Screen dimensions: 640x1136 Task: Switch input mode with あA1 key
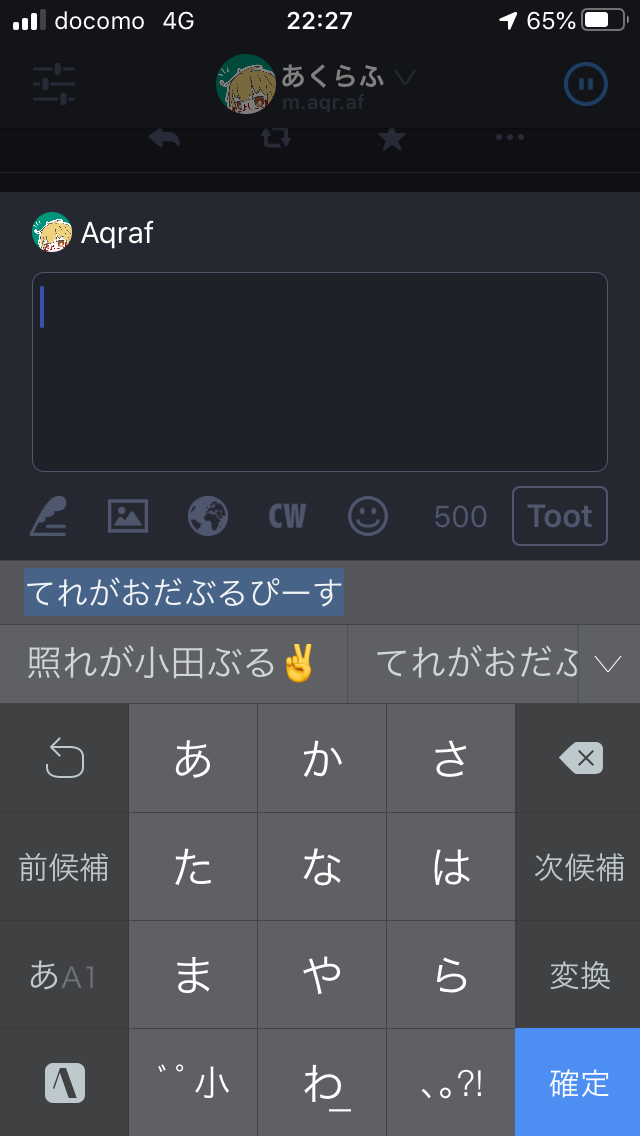pos(64,975)
